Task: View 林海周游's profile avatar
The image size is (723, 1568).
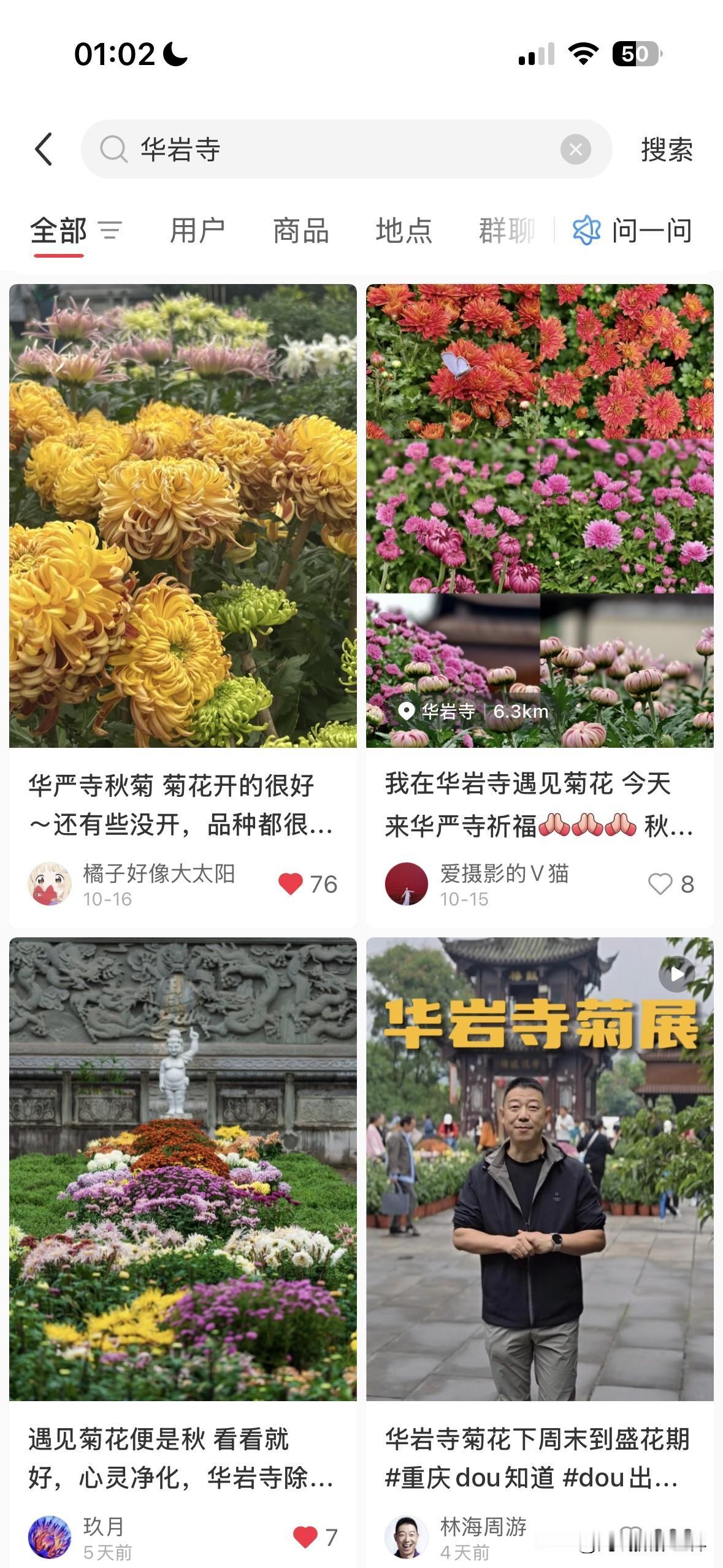Action: tap(406, 1537)
